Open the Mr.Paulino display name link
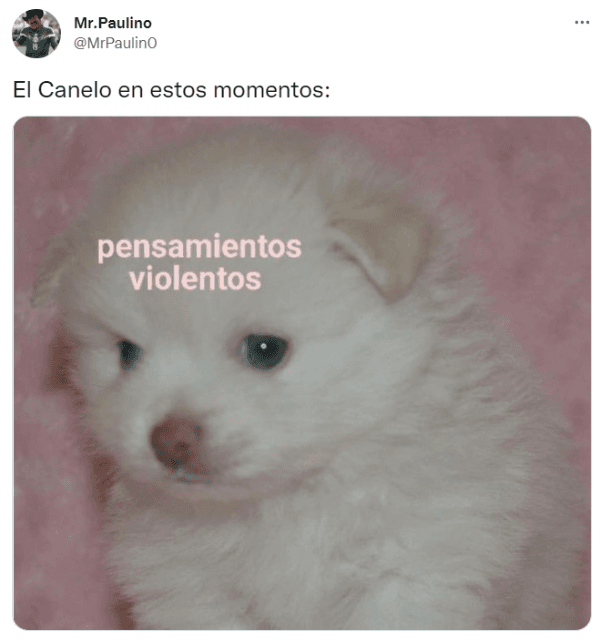 pyautogui.click(x=113, y=22)
